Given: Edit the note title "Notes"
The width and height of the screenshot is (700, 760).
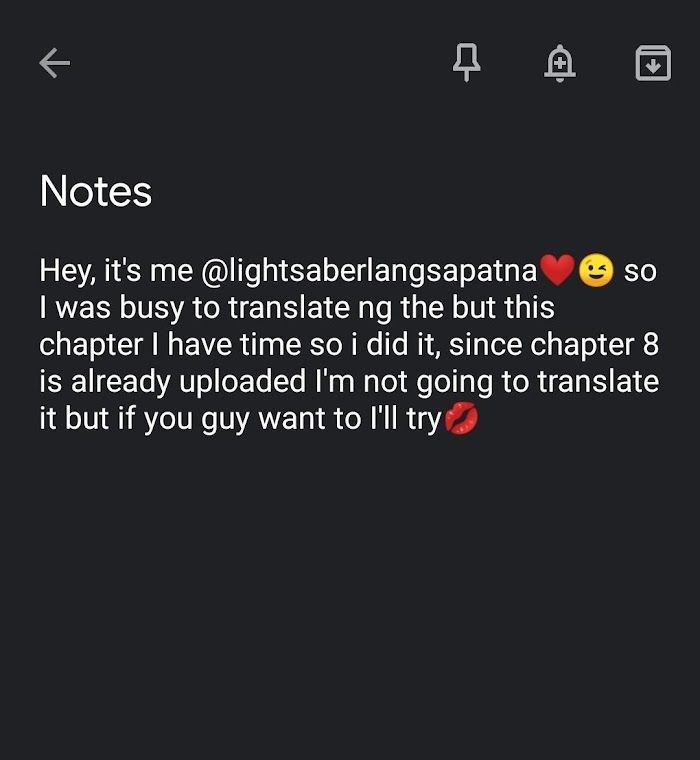Looking at the screenshot, I should [96, 191].
